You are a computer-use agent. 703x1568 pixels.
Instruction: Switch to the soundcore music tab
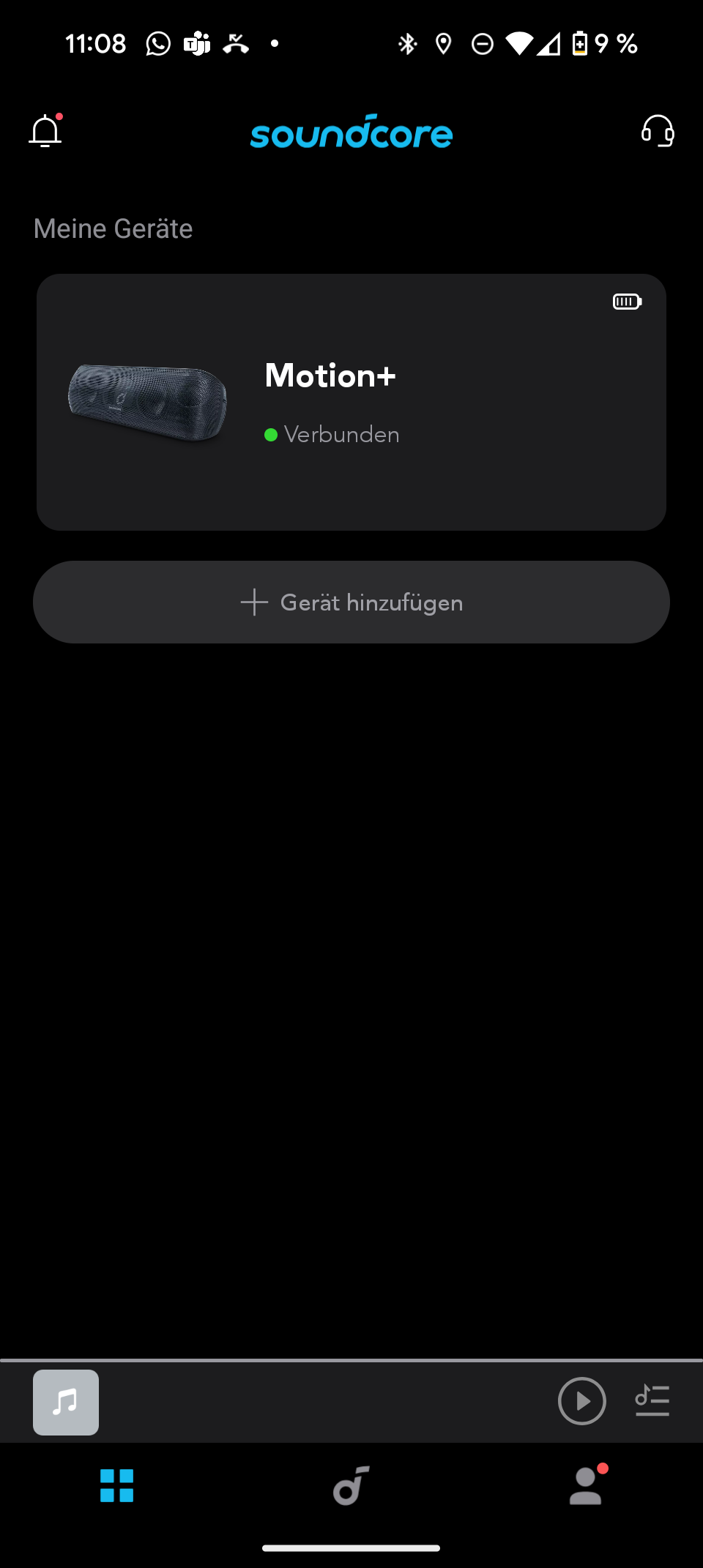[x=351, y=1485]
